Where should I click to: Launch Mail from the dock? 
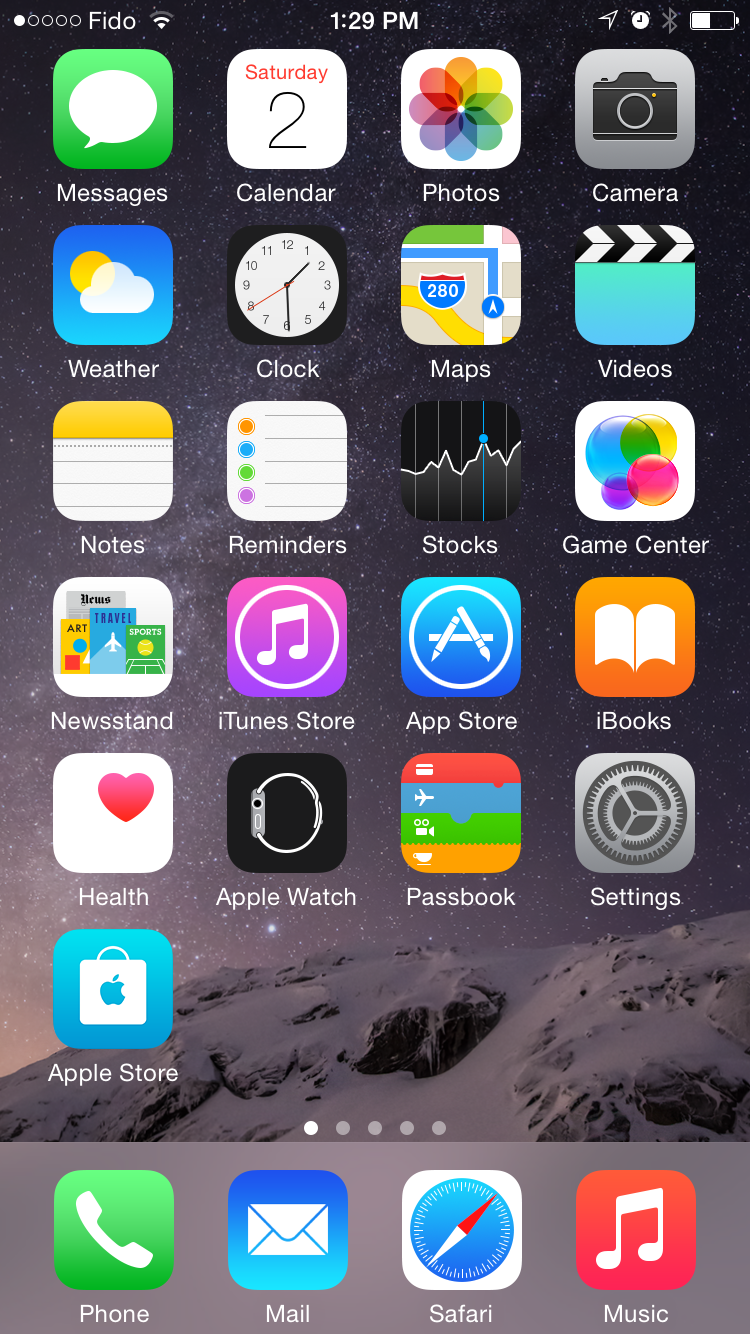pos(288,1230)
